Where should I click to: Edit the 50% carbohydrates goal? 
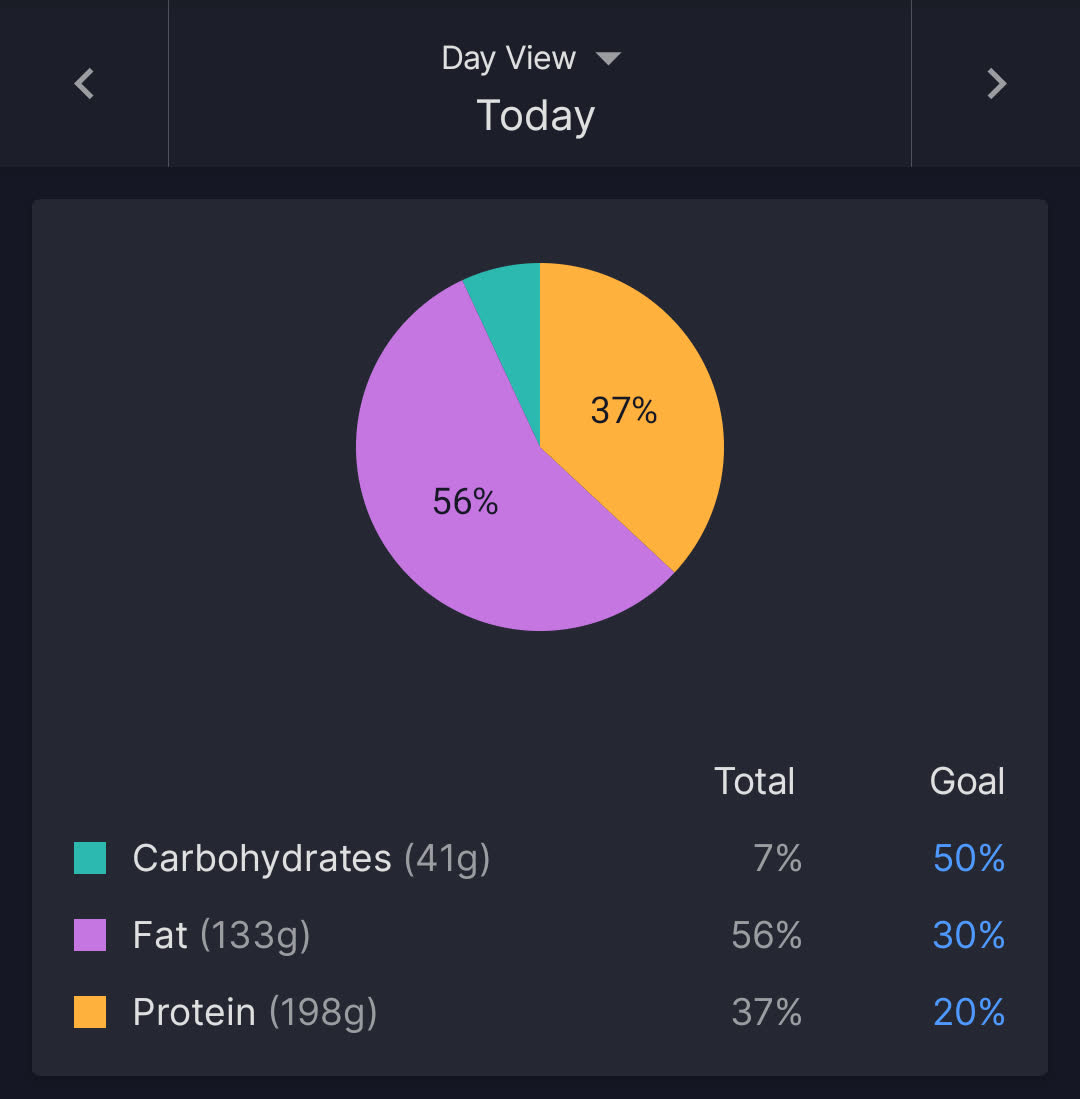pyautogui.click(x=968, y=859)
